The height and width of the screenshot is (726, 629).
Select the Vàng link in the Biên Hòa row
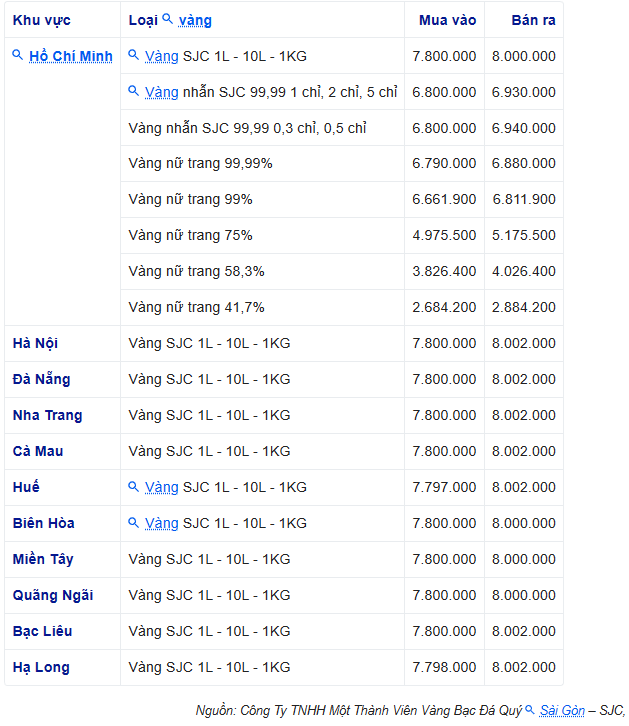[161, 523]
